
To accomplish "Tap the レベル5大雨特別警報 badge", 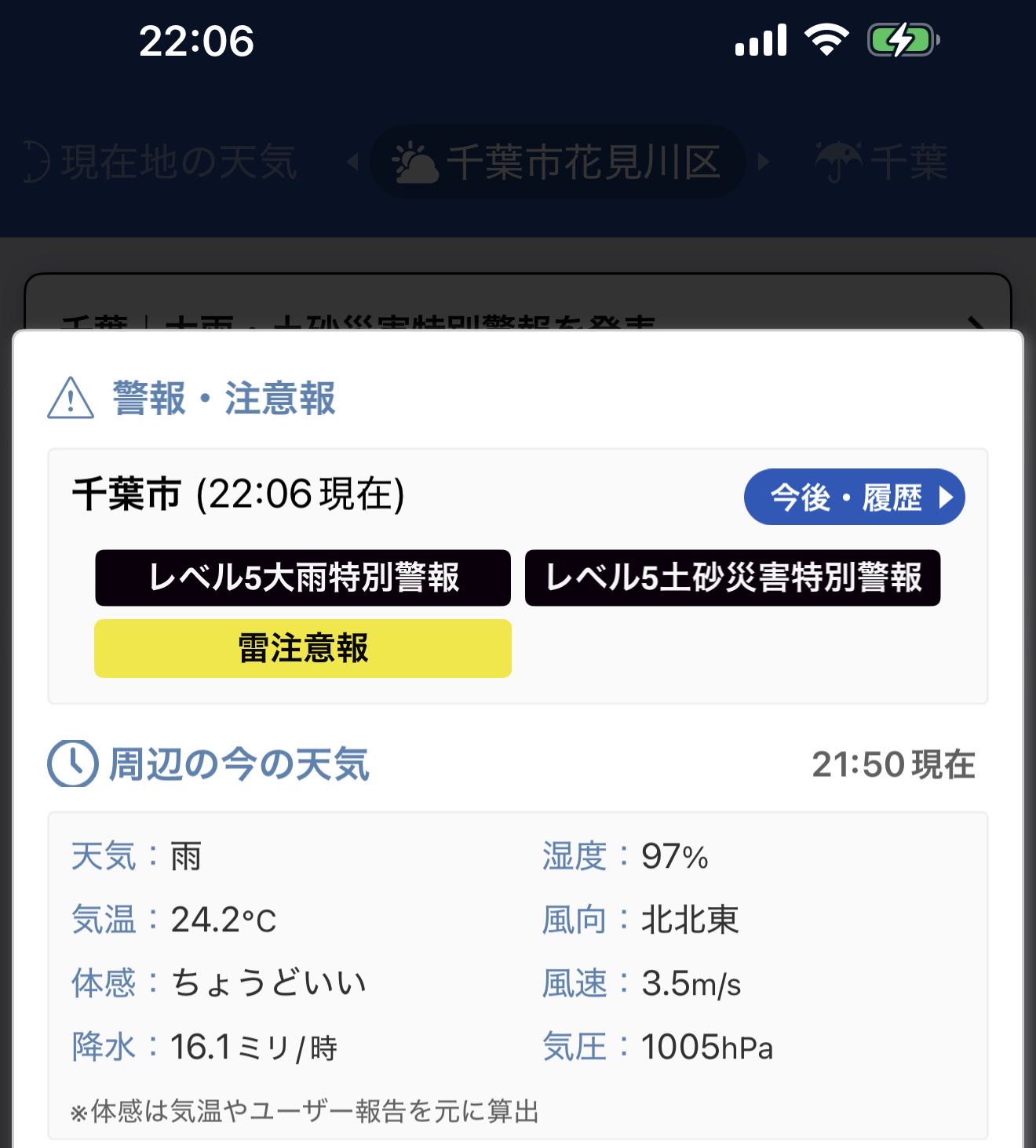I will 303,578.
